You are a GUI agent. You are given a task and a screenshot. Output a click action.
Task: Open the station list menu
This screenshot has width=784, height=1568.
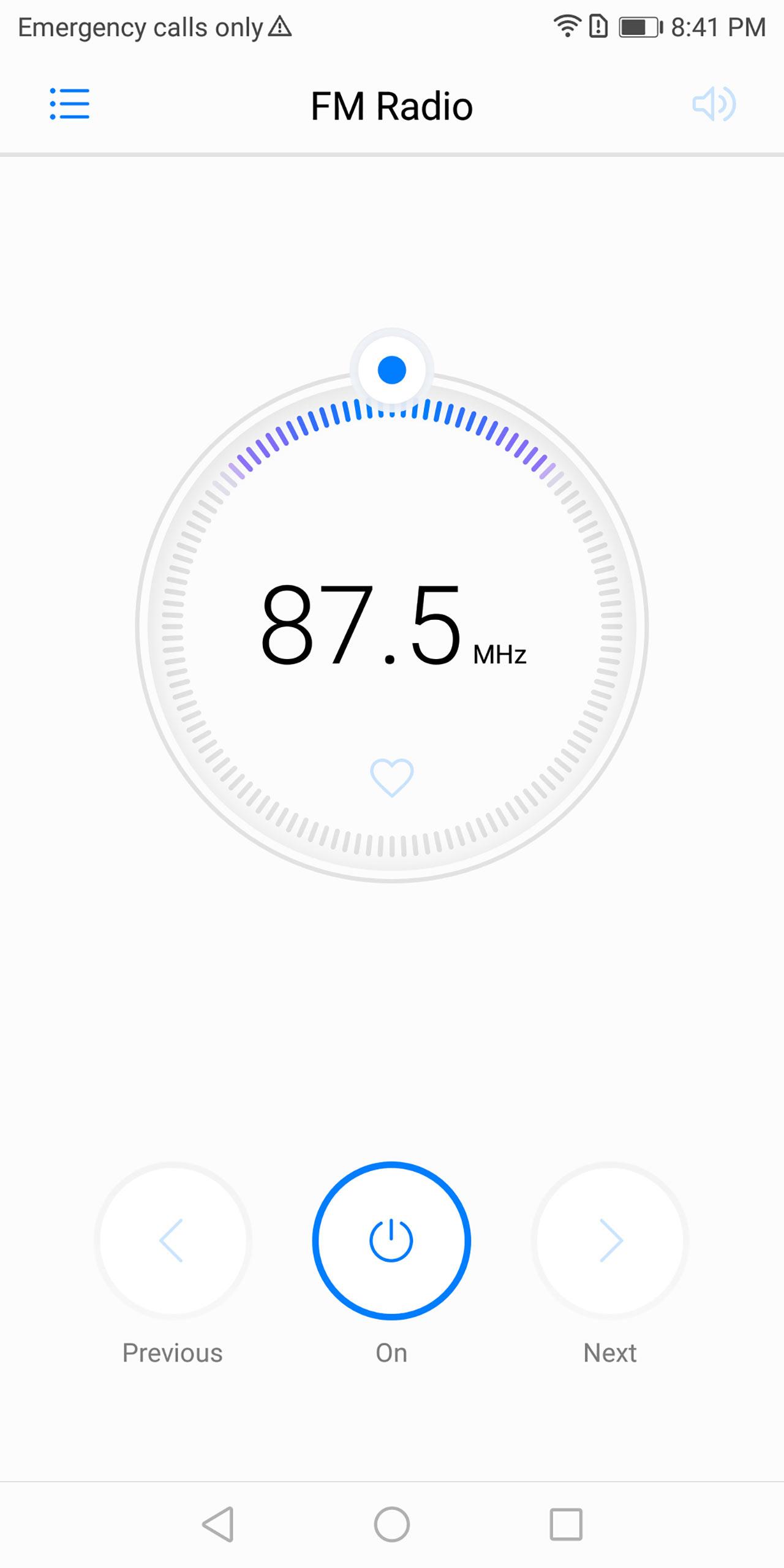pos(69,104)
